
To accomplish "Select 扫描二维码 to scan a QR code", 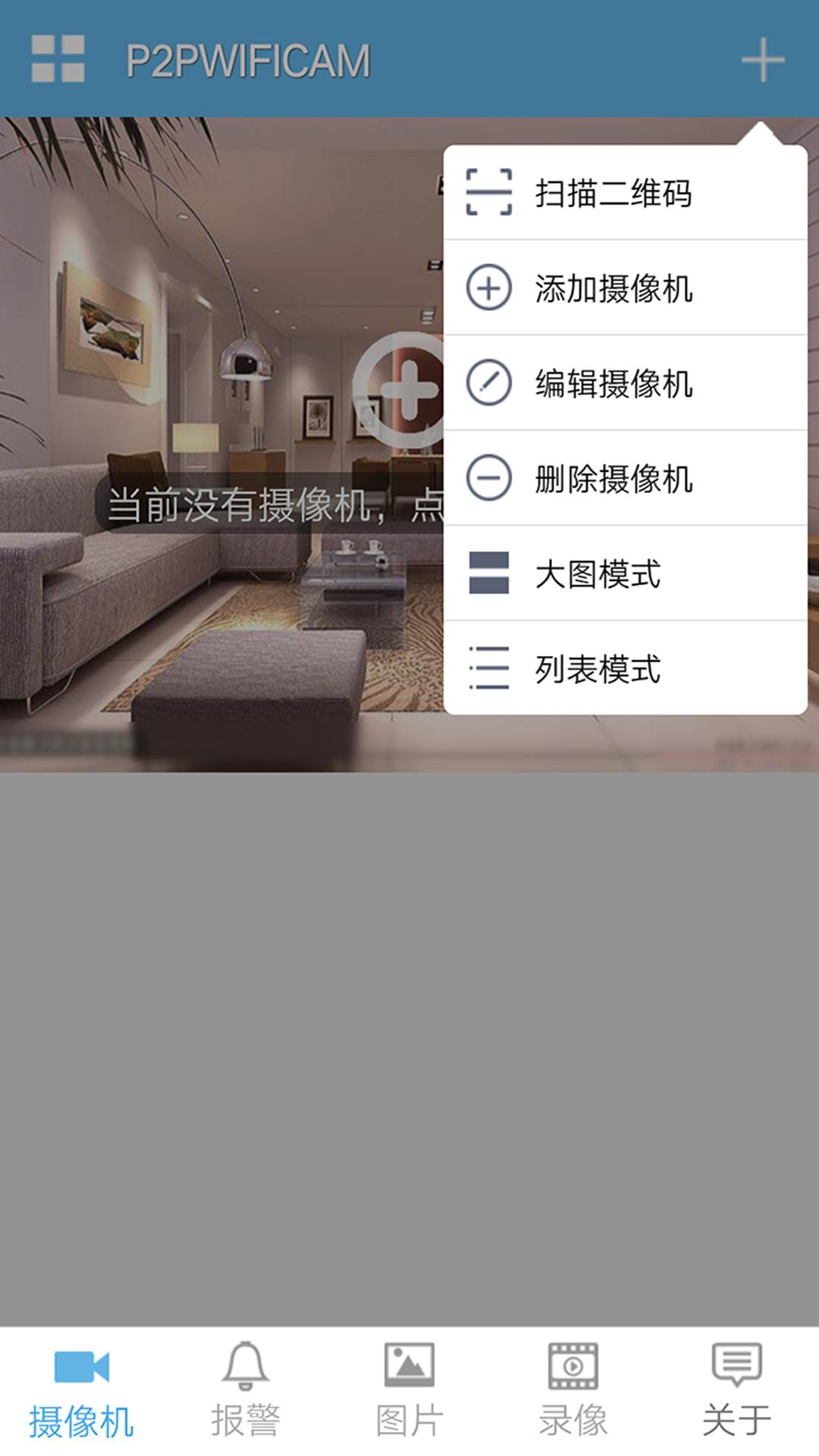I will point(625,193).
